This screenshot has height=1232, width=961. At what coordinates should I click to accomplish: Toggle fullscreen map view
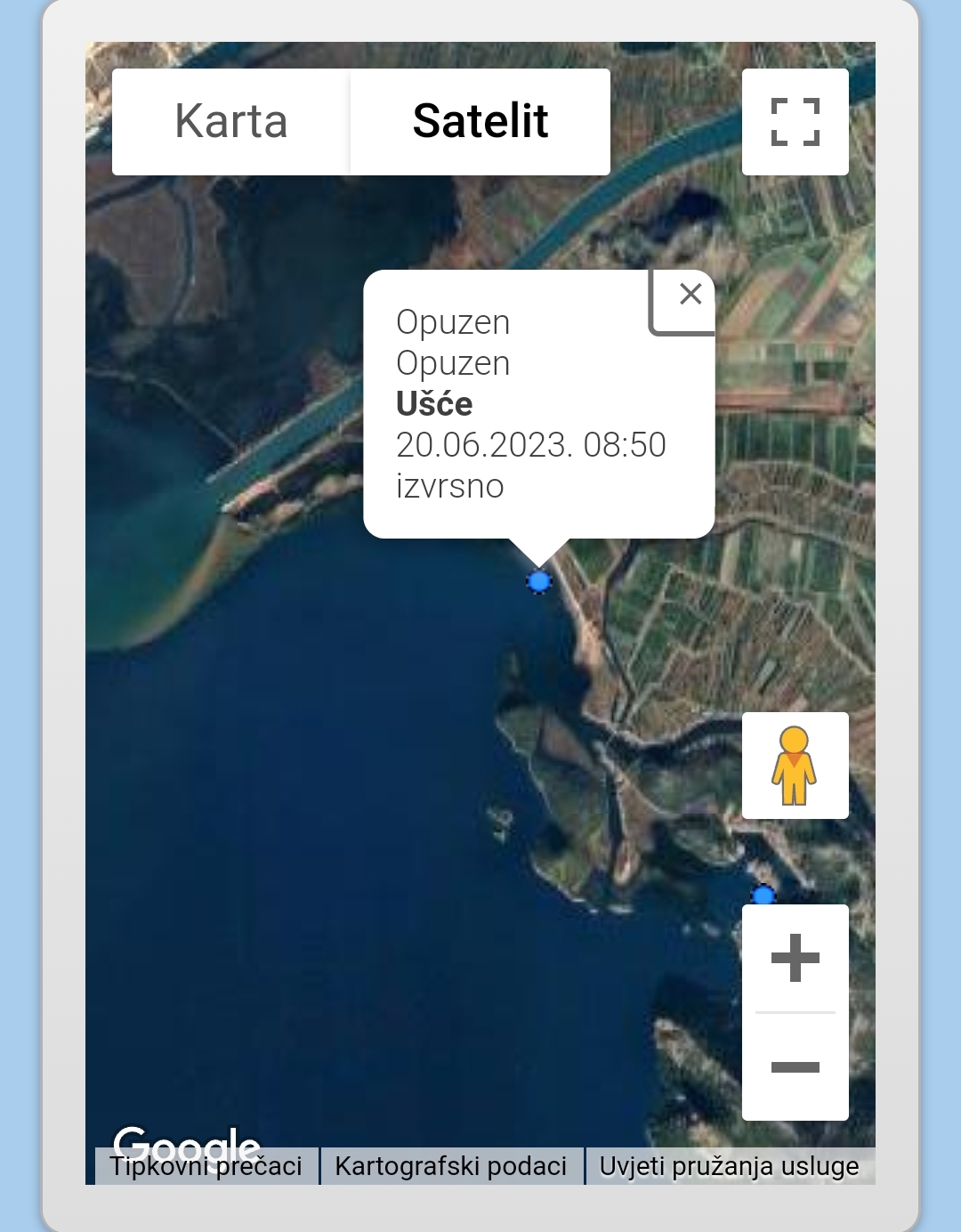[x=795, y=122]
